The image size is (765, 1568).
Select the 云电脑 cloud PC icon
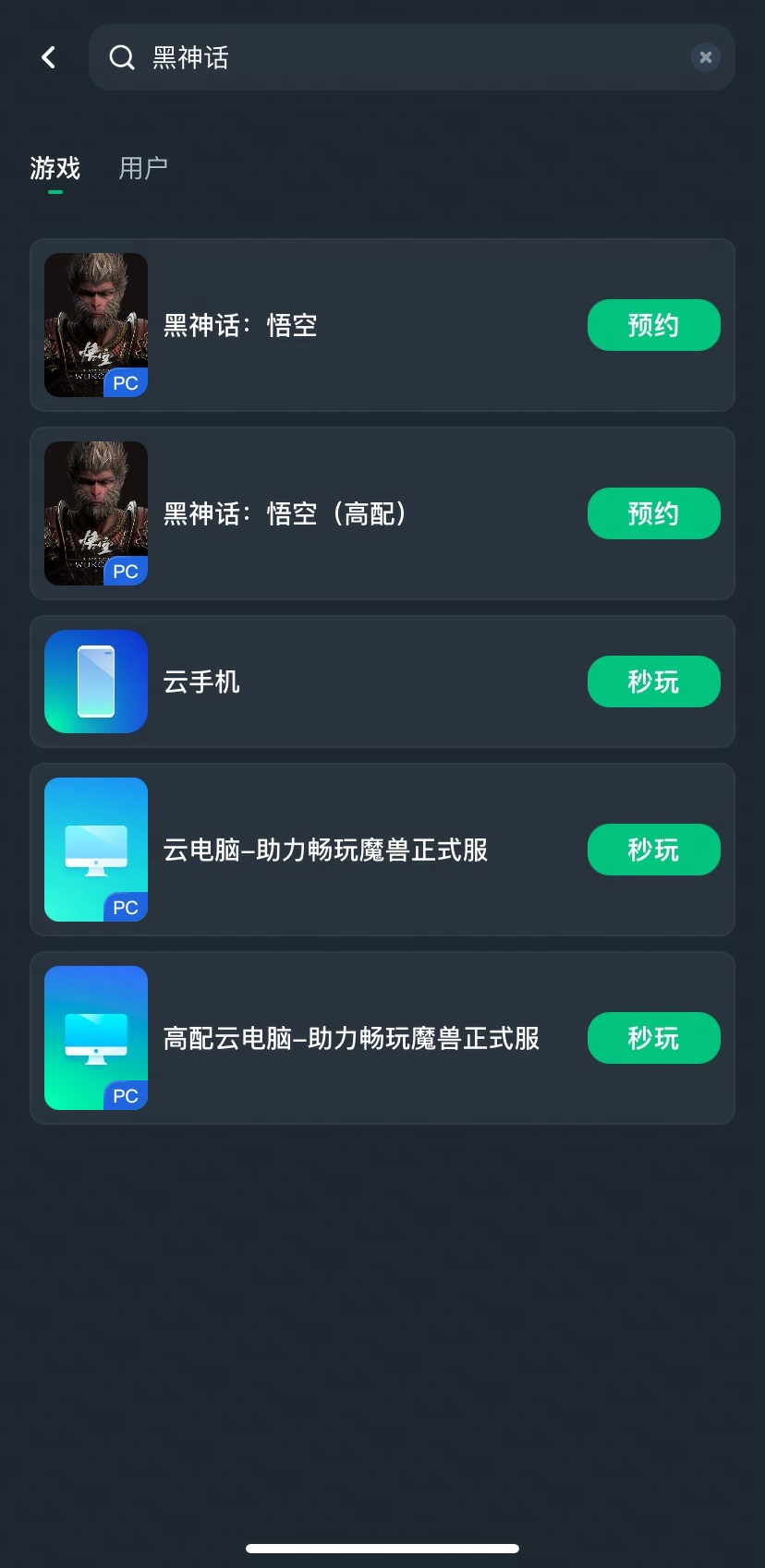[x=95, y=850]
